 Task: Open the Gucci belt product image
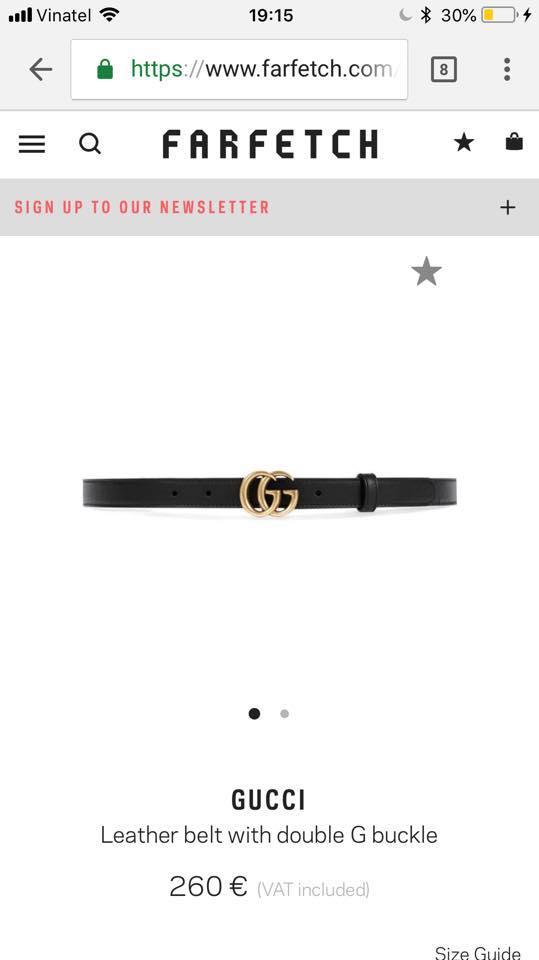click(270, 494)
